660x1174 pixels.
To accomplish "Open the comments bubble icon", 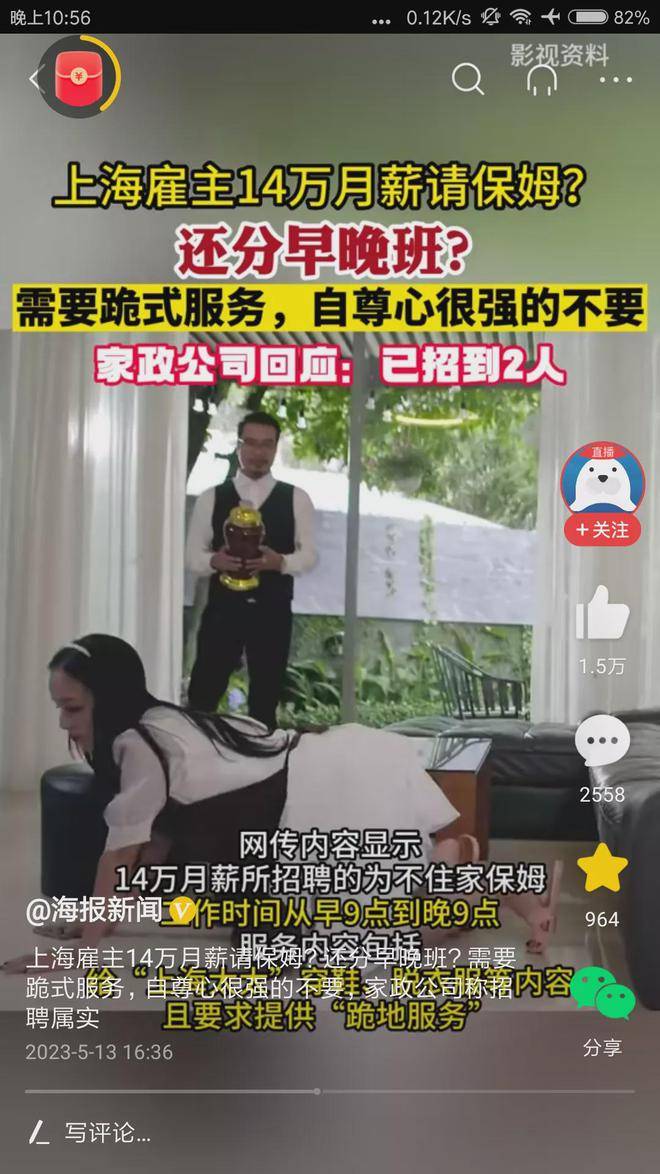I will (x=602, y=742).
